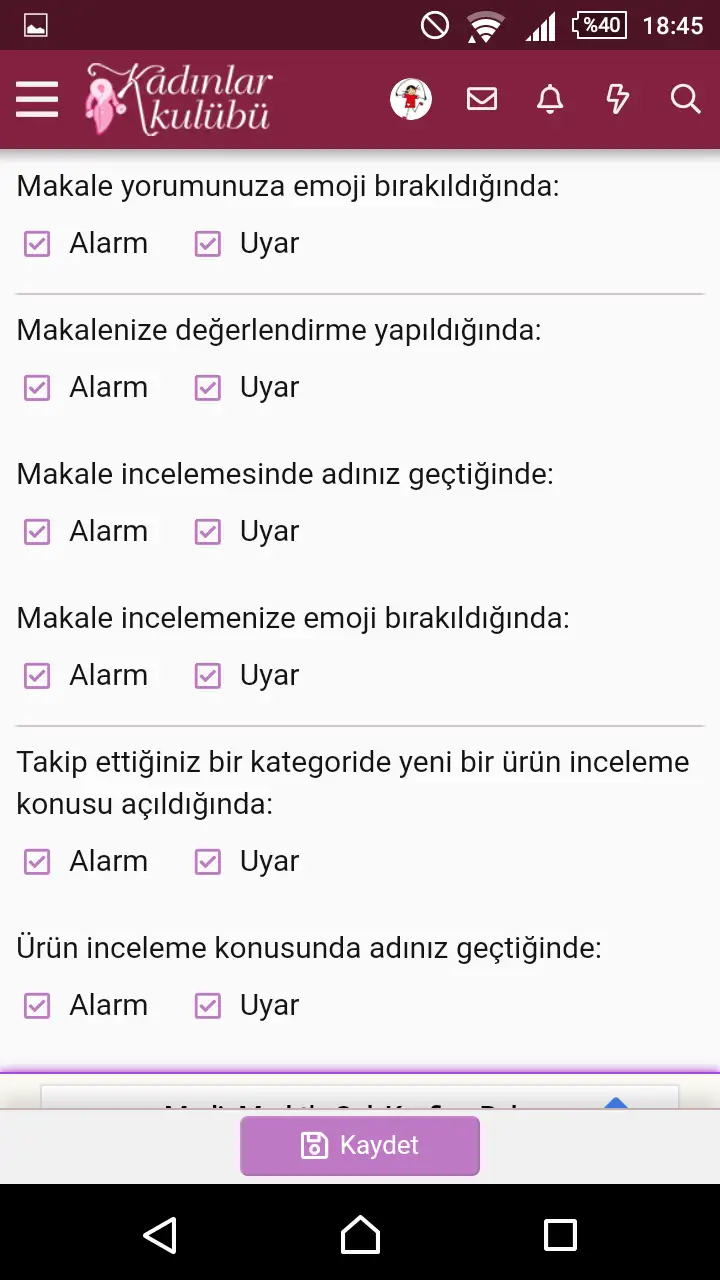The image size is (720, 1280).
Task: Uncheck Alarm for 'Makale yorumunuza emoji bırakıldığında'
Action: pyautogui.click(x=37, y=243)
